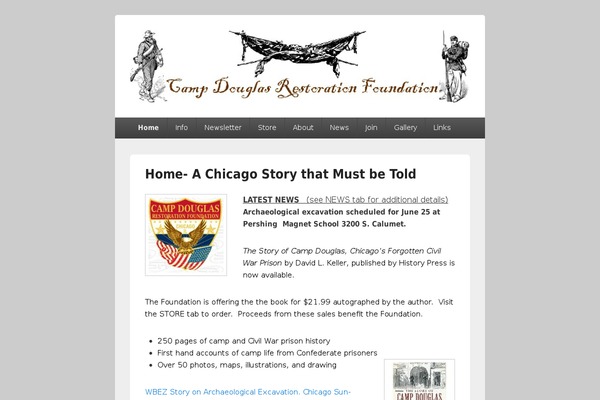
Task: Open the About page
Action: [x=303, y=128]
